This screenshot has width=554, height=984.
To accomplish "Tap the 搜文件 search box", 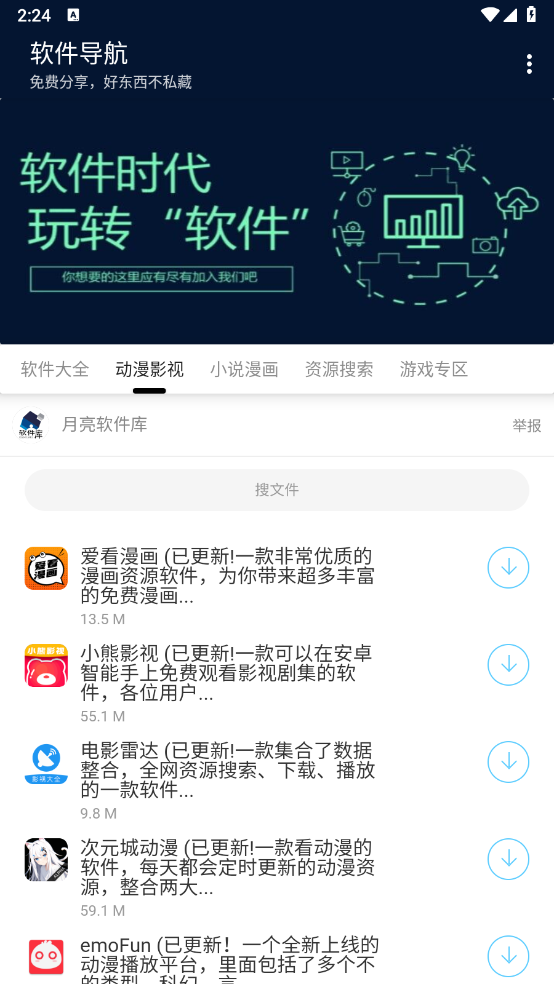I will click(x=277, y=490).
